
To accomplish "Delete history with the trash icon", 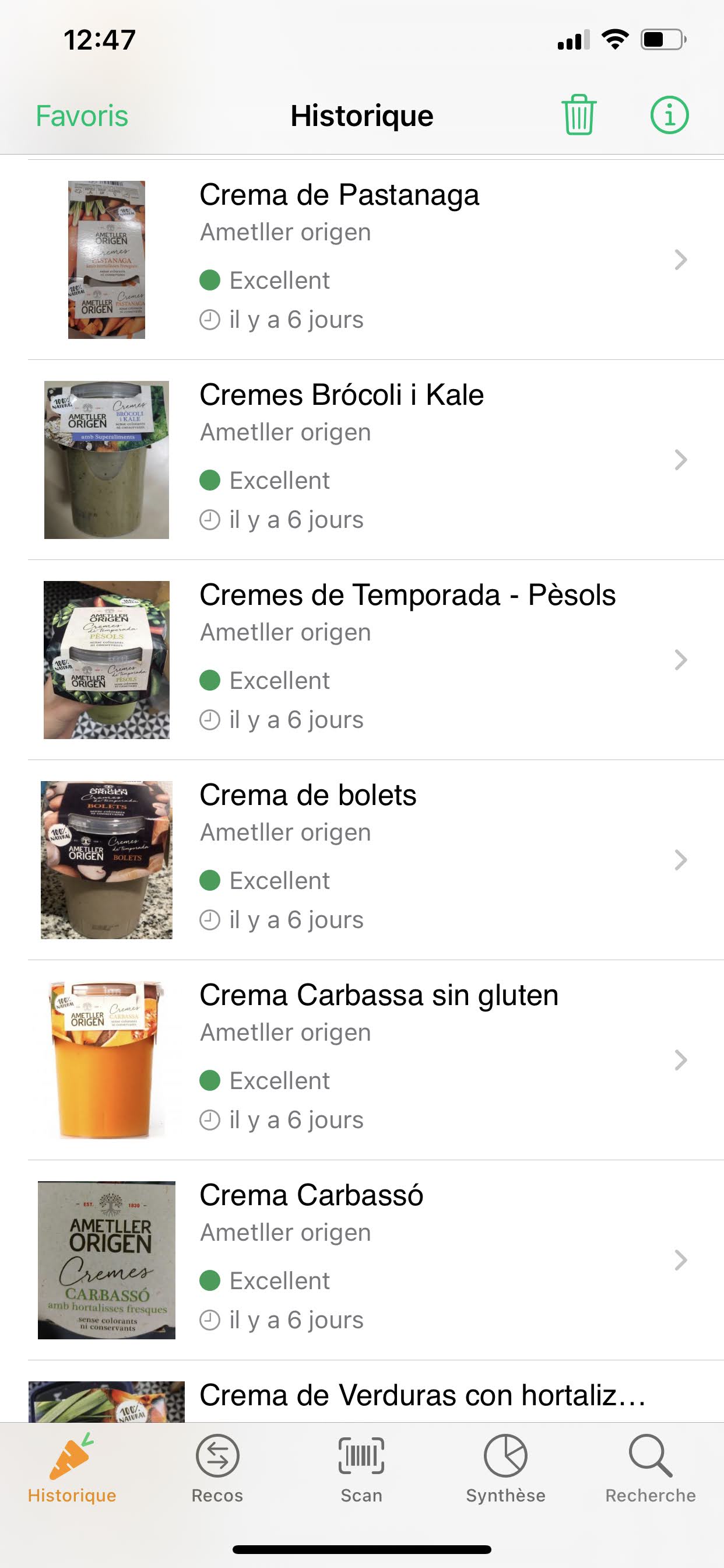I will [x=578, y=115].
